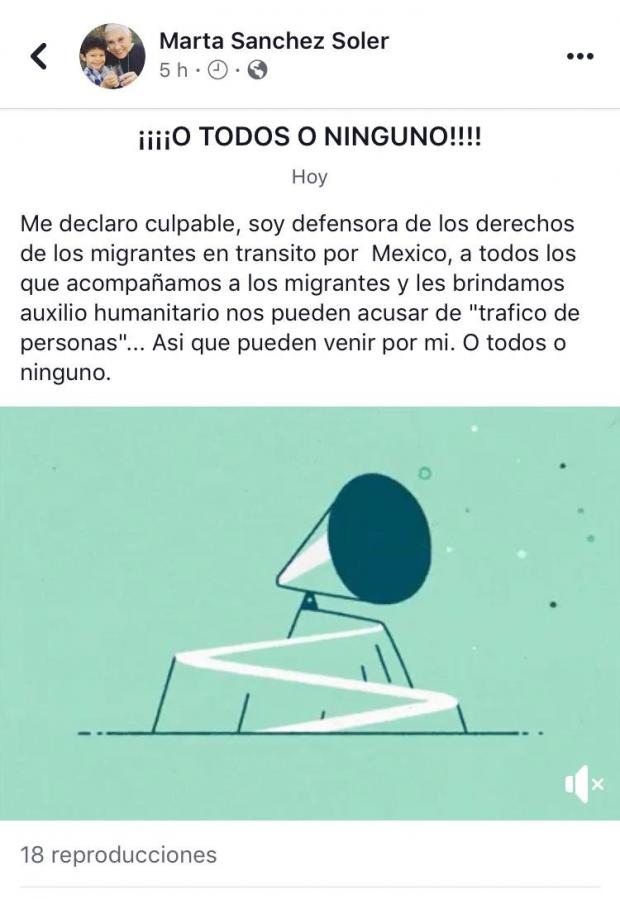The width and height of the screenshot is (620, 899).
Task: Open the video in the post
Action: [310, 612]
